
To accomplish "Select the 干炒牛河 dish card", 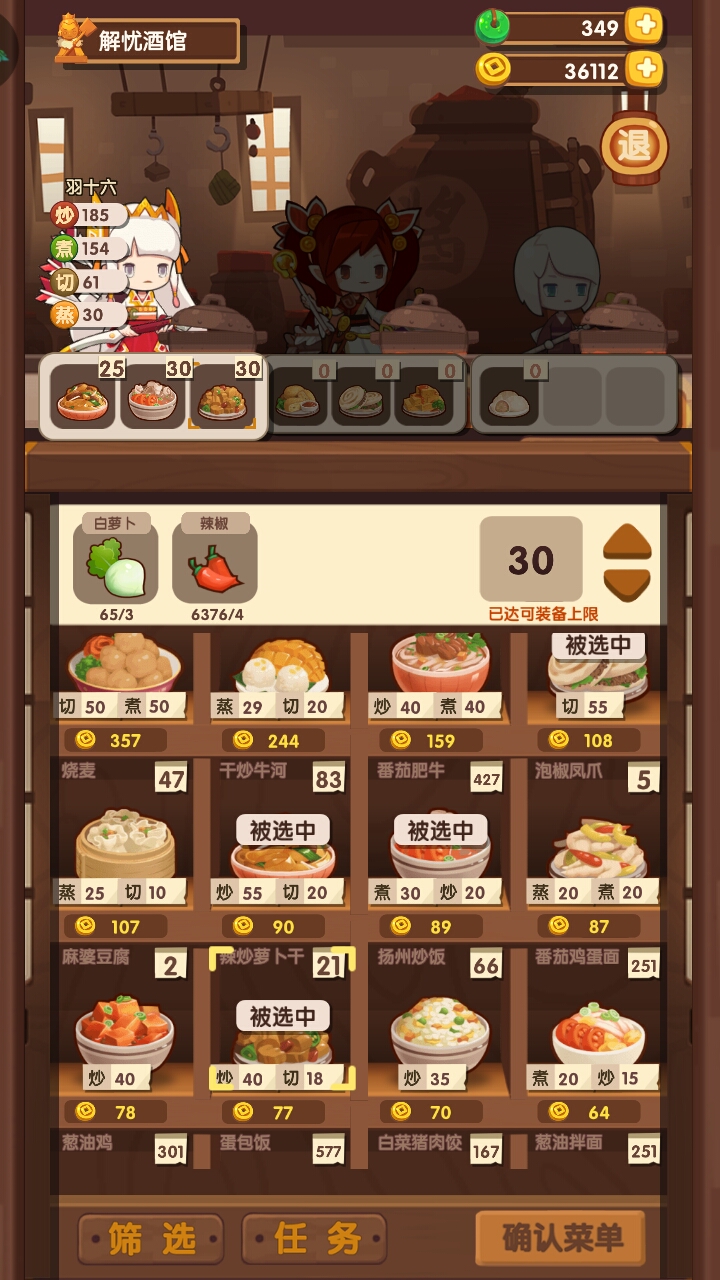I will click(282, 850).
